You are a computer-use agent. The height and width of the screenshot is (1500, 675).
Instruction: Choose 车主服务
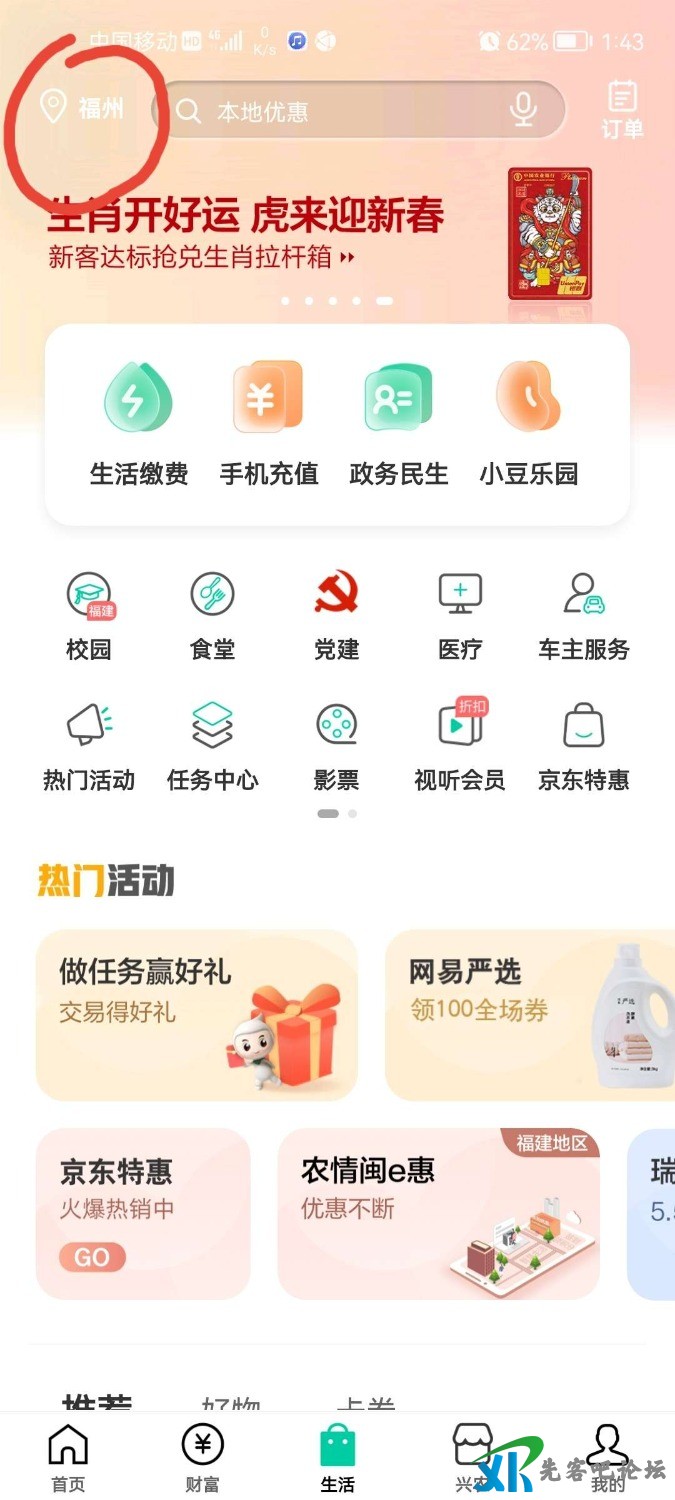pos(584,617)
